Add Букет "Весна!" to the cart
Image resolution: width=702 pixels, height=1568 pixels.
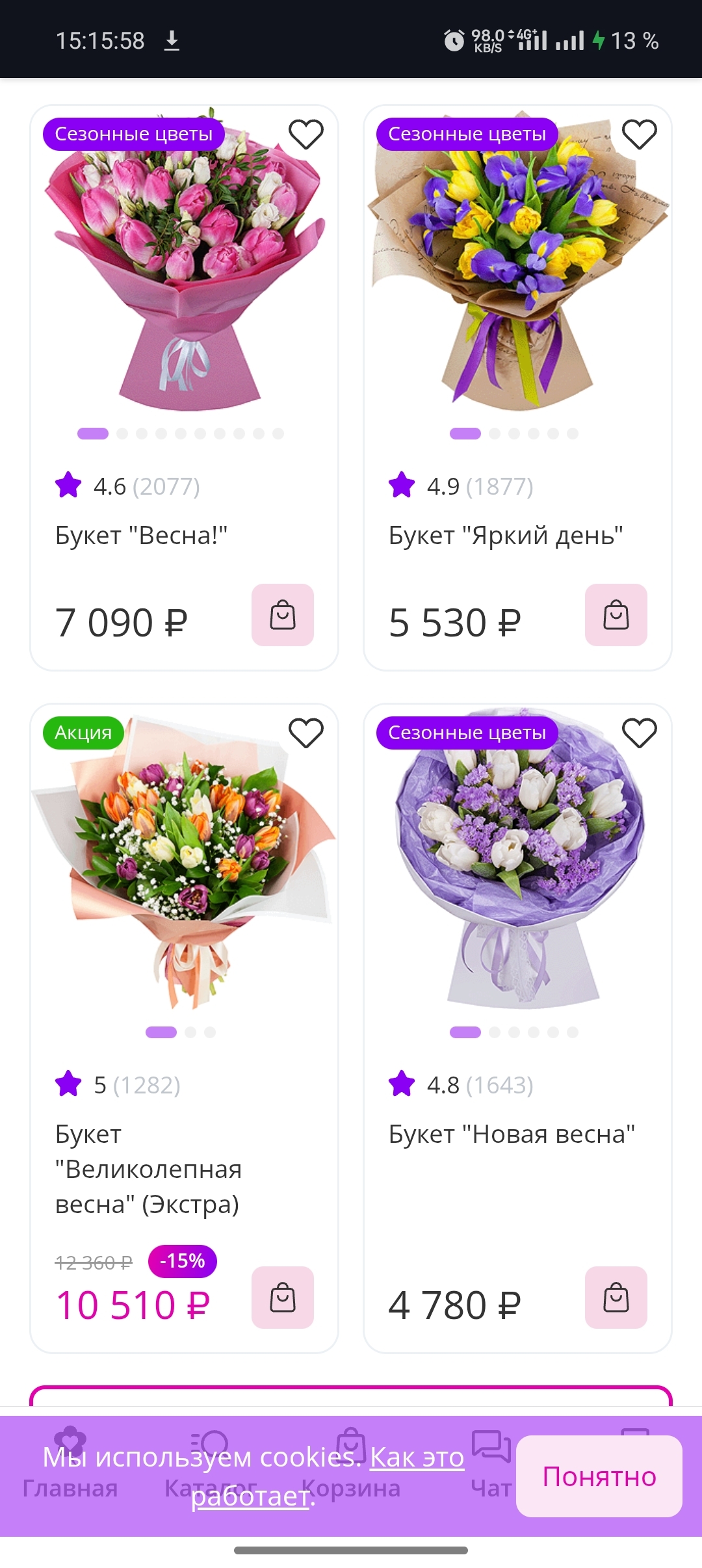pyautogui.click(x=283, y=615)
